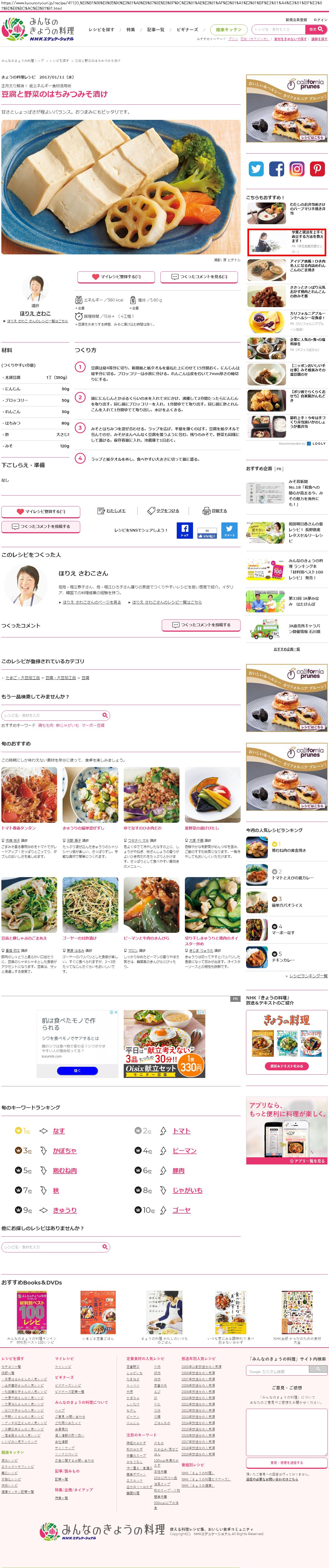This screenshot has height=1568, width=329.
Task: Open ほりえ さわこさんのページを見る
Action: [91, 602]
